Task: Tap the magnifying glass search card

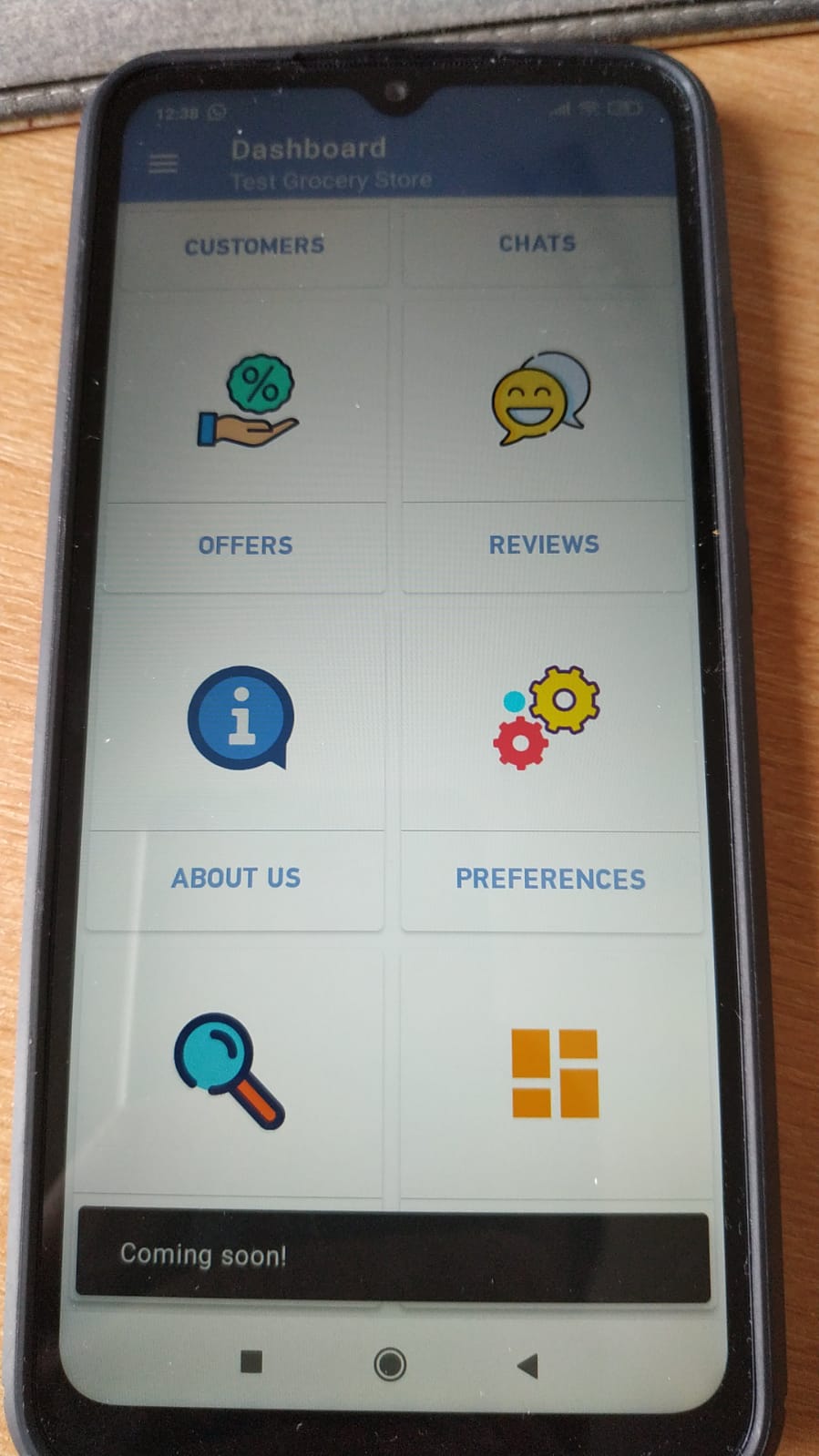Action: [230, 1072]
